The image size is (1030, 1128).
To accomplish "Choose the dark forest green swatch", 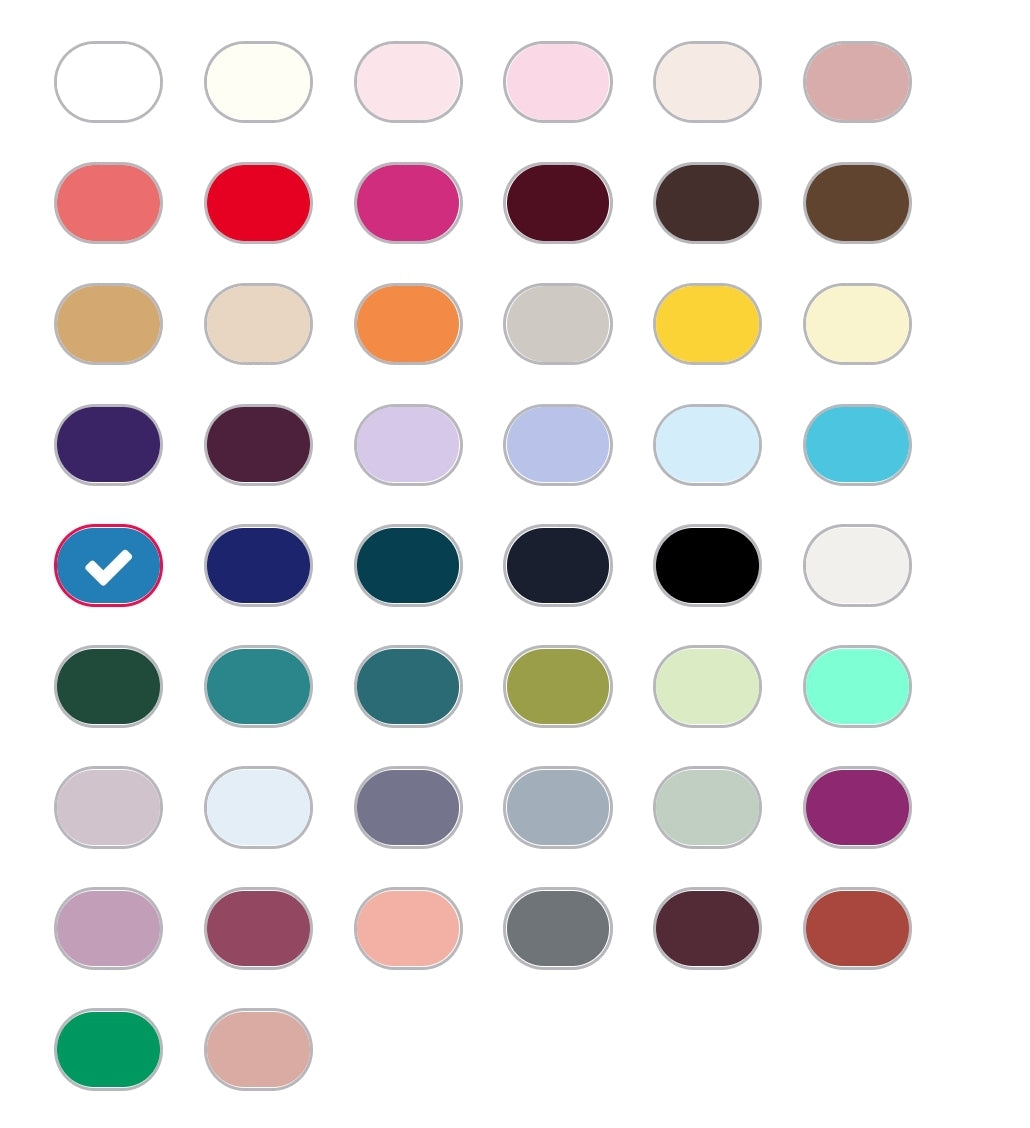I will tap(108, 687).
